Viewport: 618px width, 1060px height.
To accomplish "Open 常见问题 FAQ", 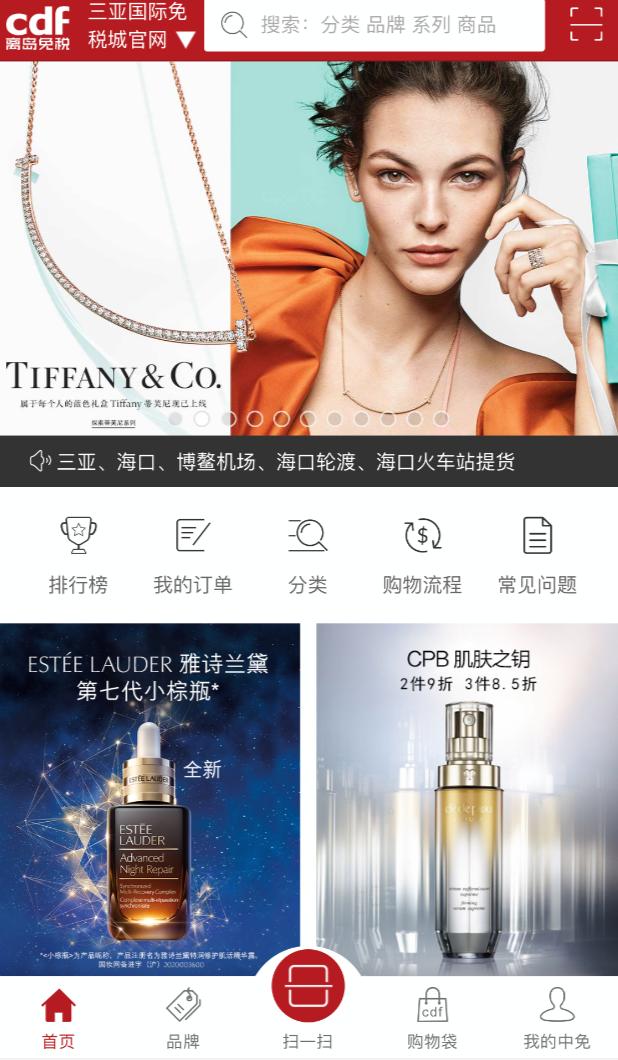I will click(x=537, y=555).
